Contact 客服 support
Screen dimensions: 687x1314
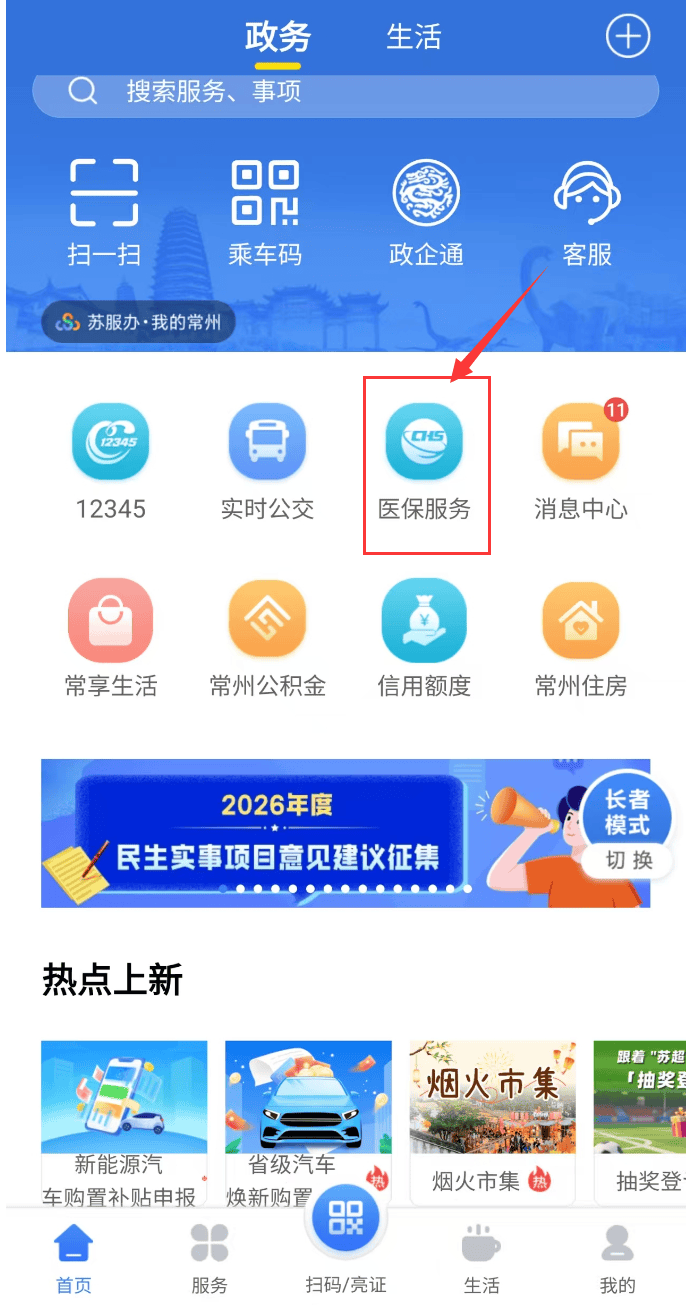tap(587, 211)
